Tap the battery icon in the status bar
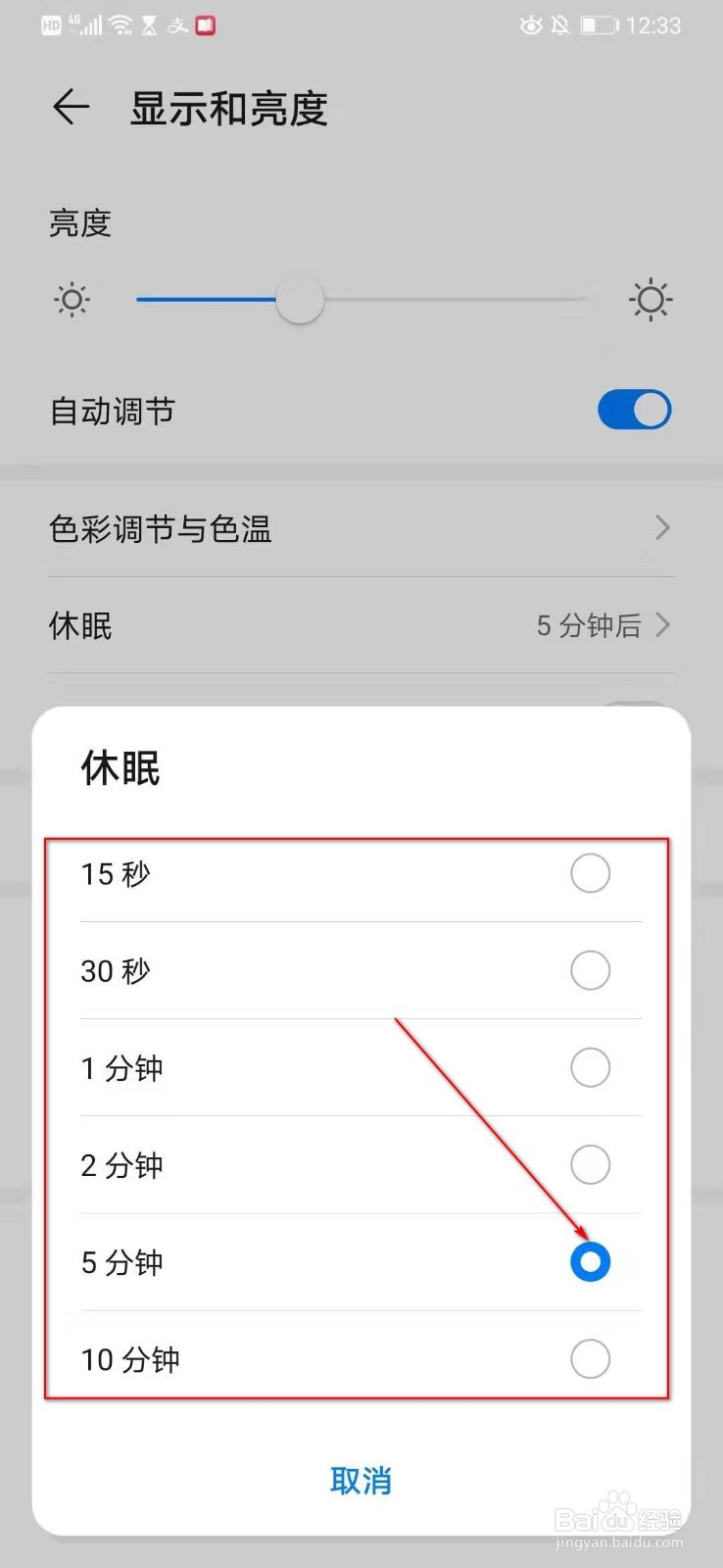Image resolution: width=723 pixels, height=1568 pixels. coord(596,24)
